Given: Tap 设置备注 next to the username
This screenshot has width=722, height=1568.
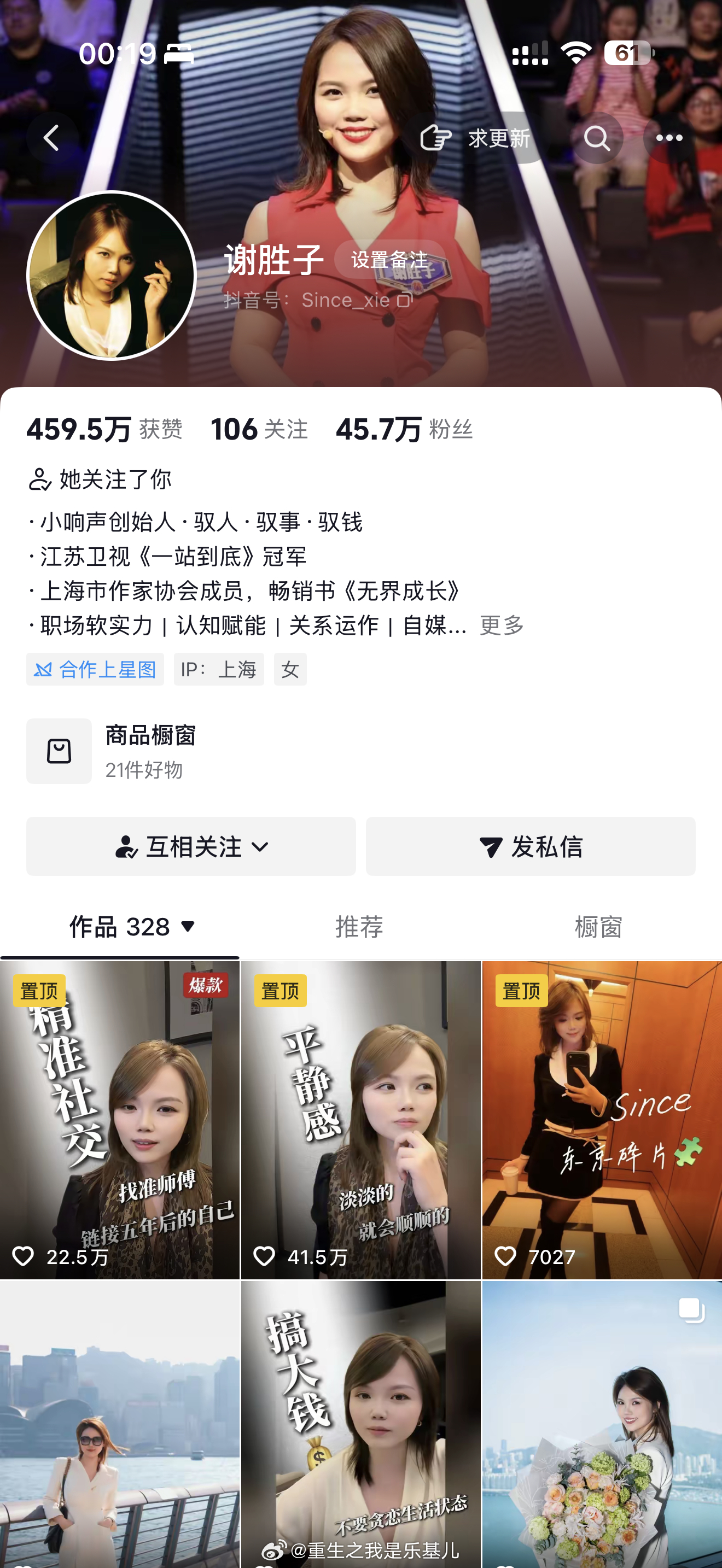Looking at the screenshot, I should click(389, 258).
